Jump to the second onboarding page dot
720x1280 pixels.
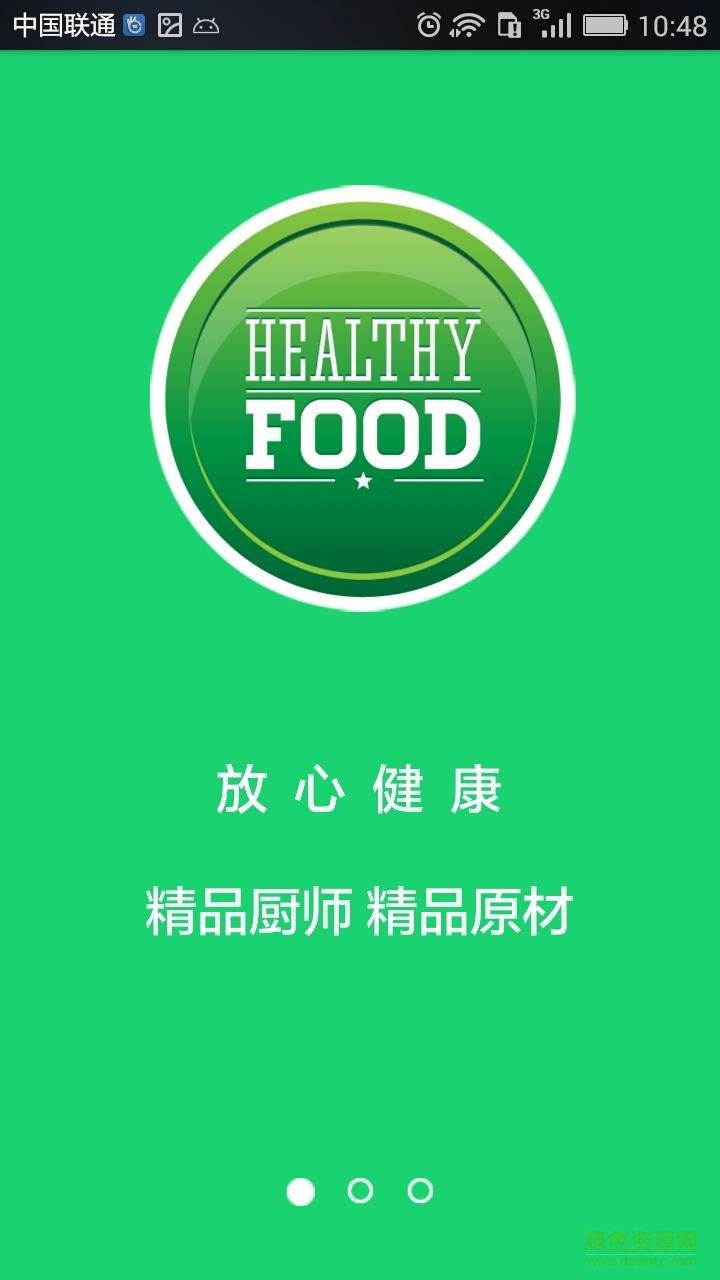click(360, 1191)
